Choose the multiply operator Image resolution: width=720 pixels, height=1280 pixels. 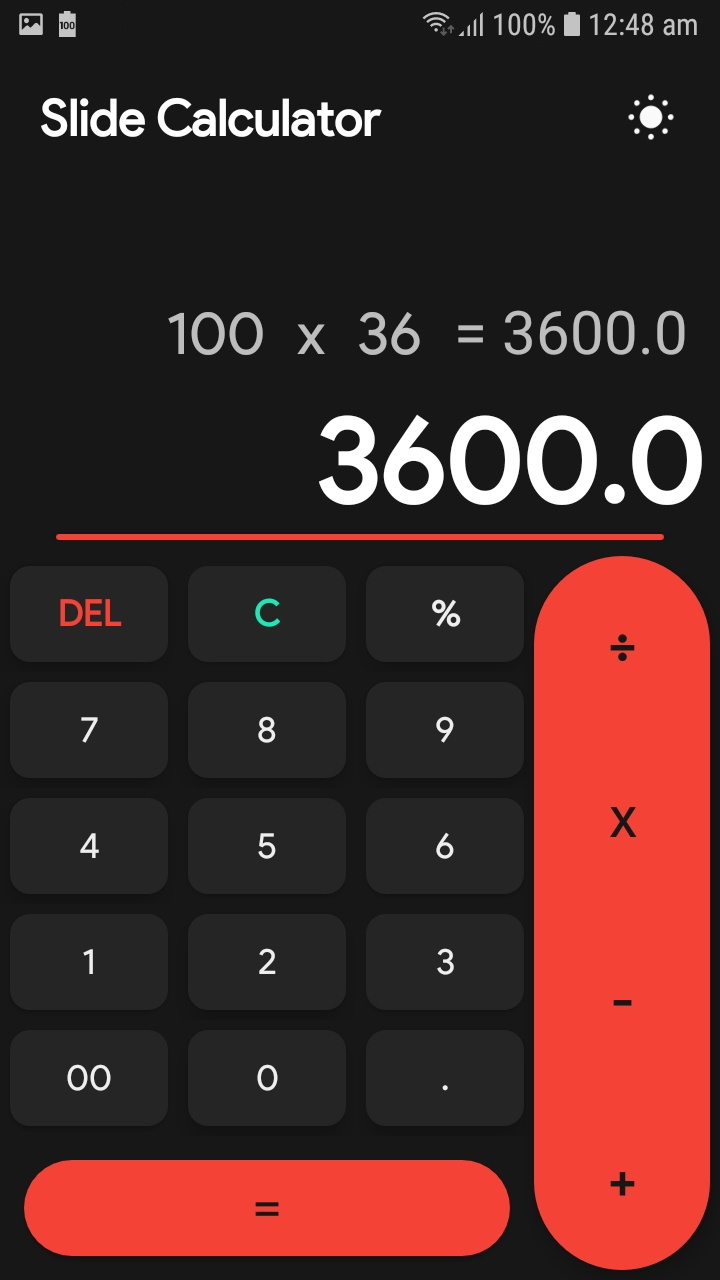tap(622, 823)
